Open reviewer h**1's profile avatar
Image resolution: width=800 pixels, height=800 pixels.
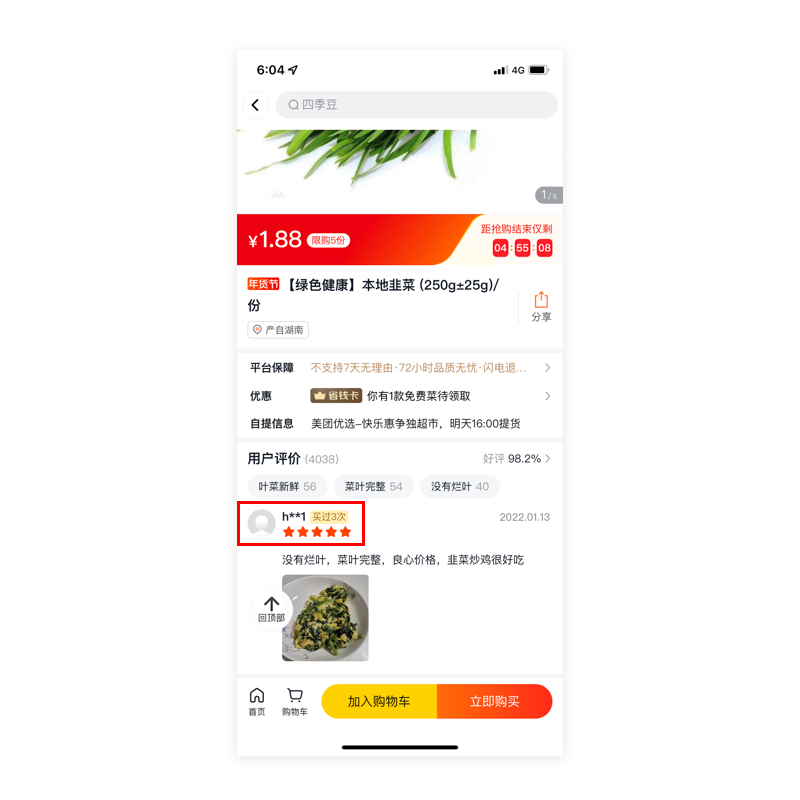[x=262, y=523]
